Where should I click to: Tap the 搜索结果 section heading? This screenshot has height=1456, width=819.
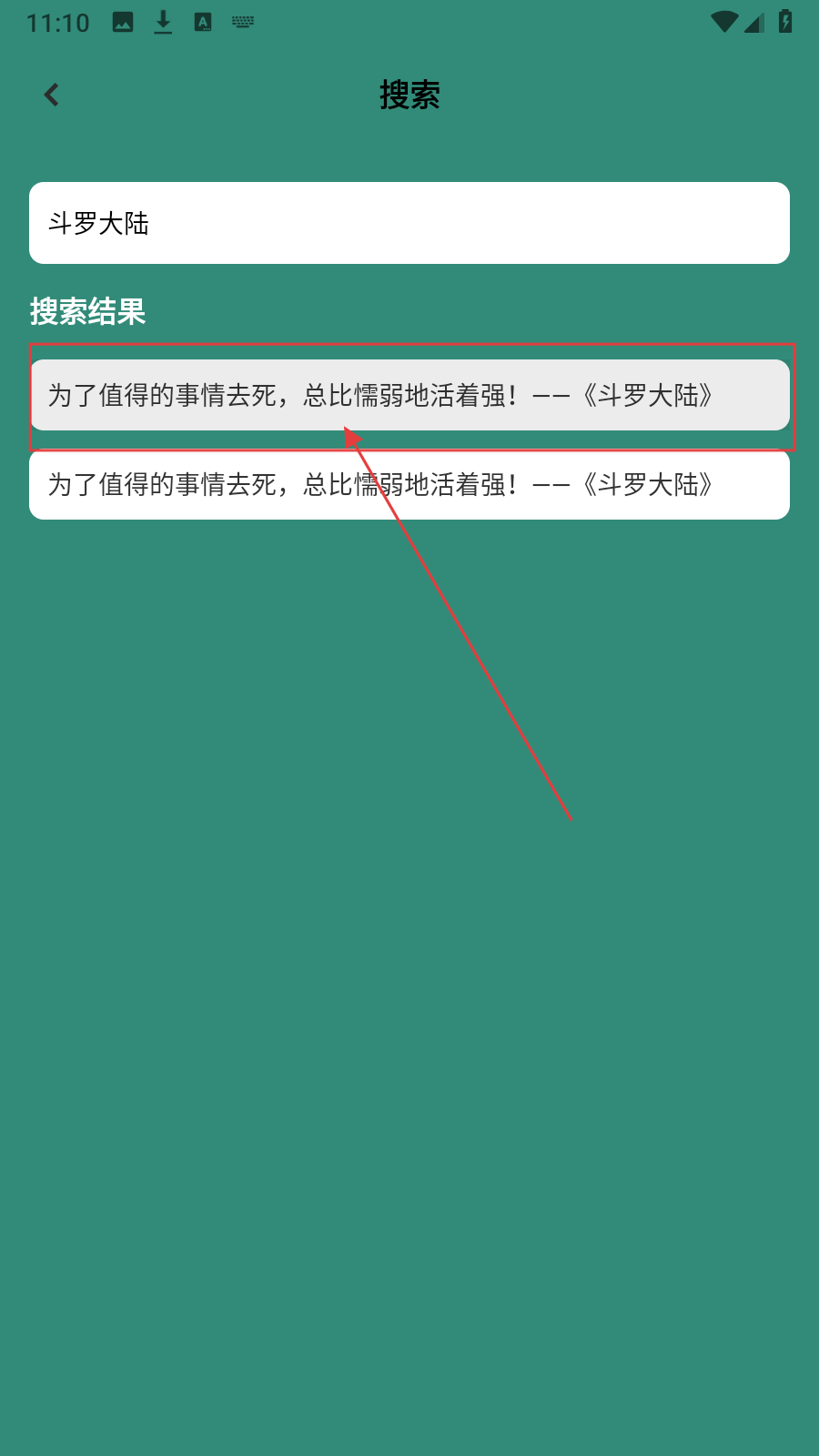pos(88,312)
